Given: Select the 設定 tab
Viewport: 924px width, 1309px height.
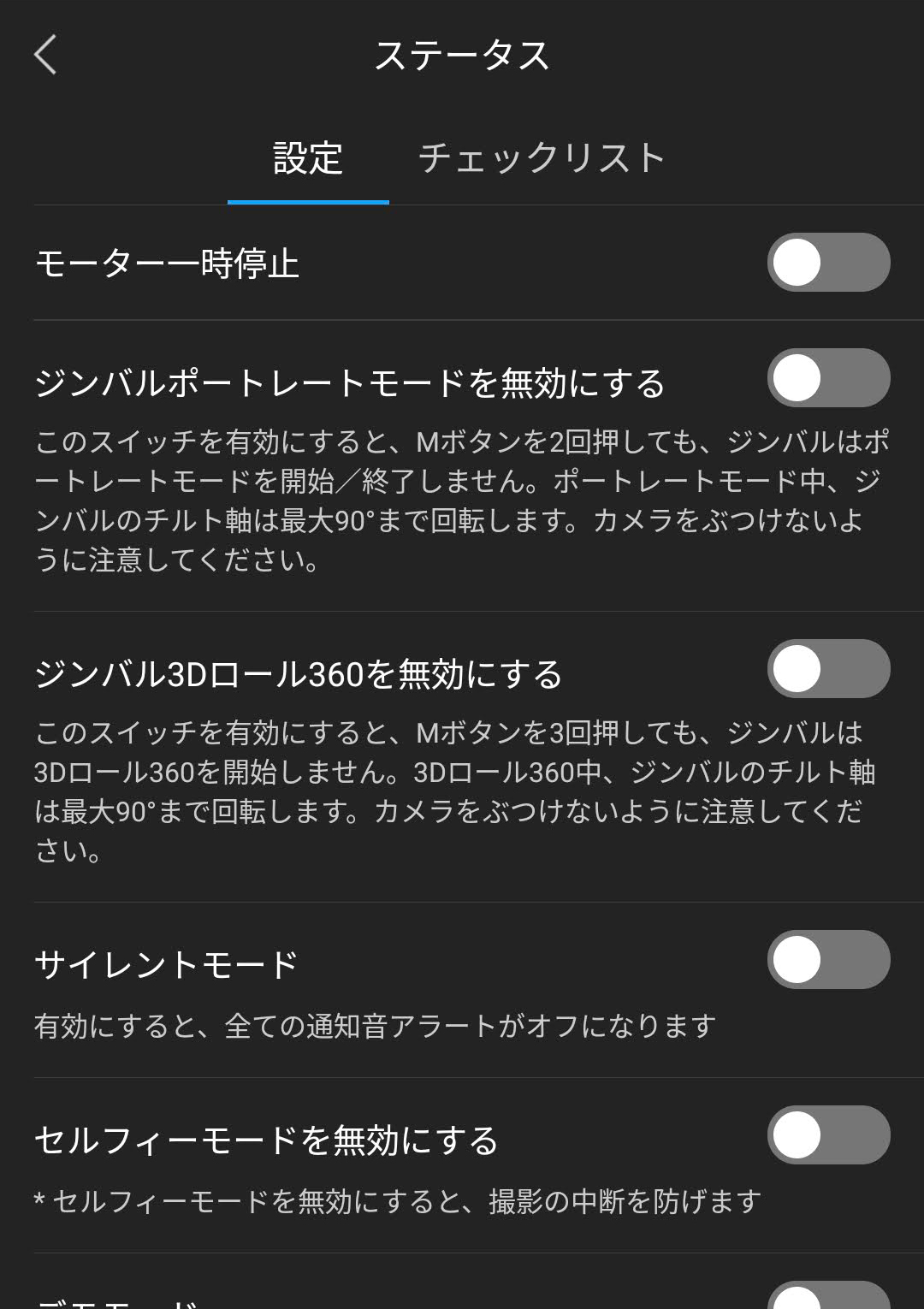Looking at the screenshot, I should [308, 159].
